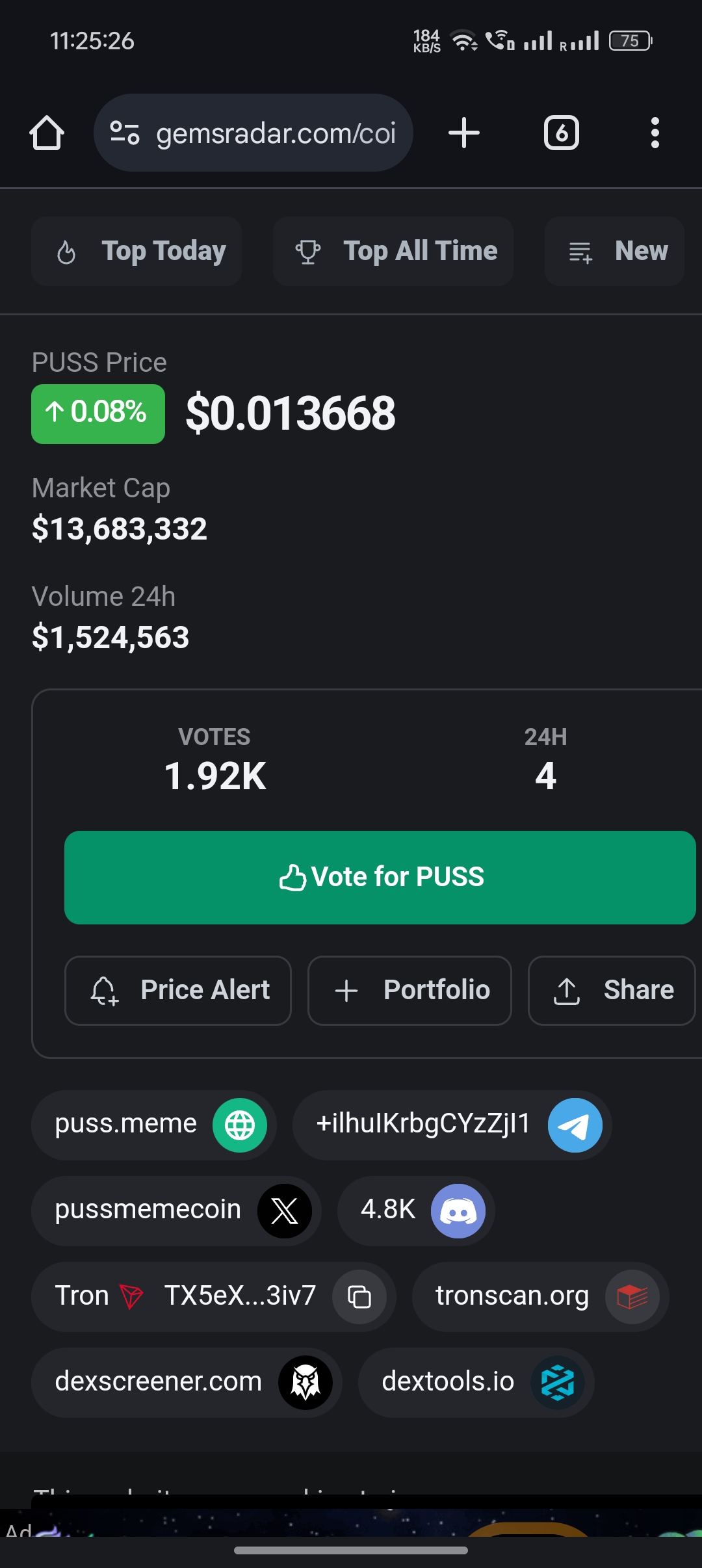Switch to Top Today coins
702x1568 pixels.
coord(137,252)
